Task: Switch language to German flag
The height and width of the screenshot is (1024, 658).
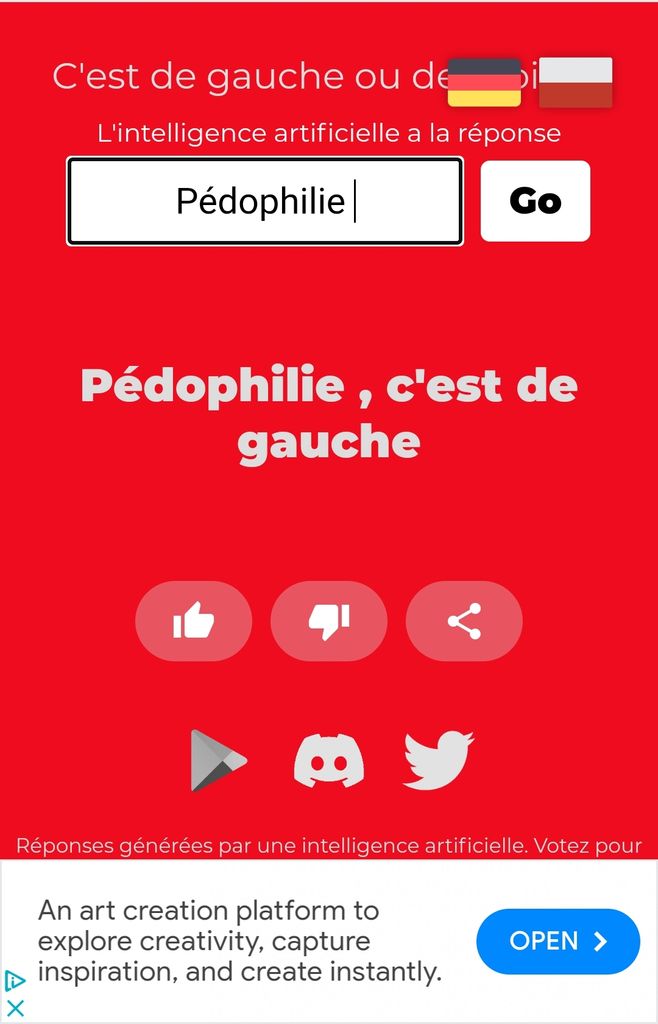Action: 484,82
